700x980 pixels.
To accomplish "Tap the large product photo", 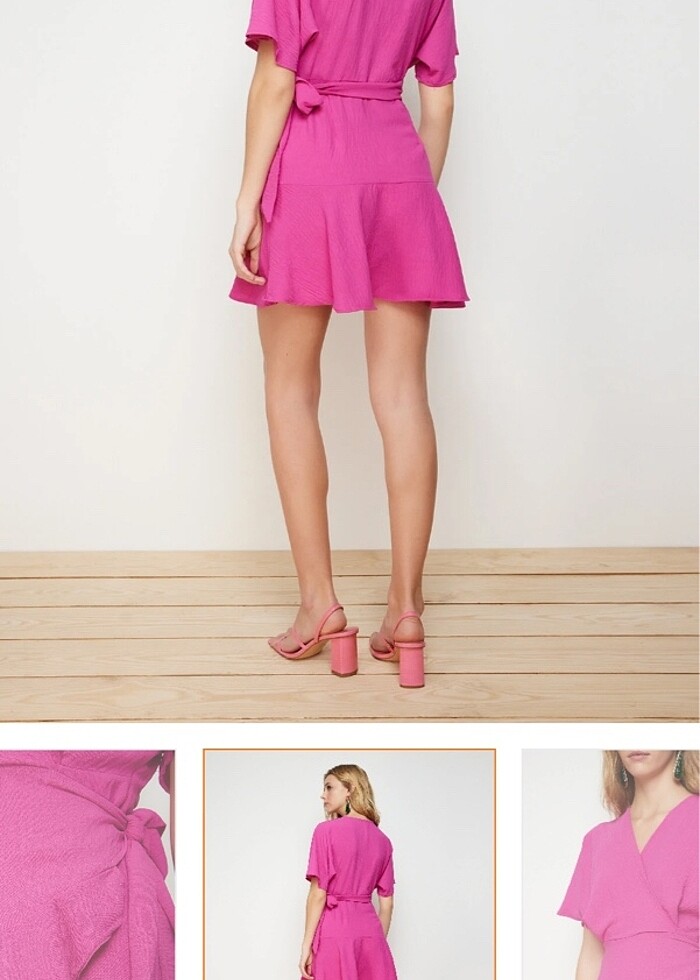I will click(350, 360).
